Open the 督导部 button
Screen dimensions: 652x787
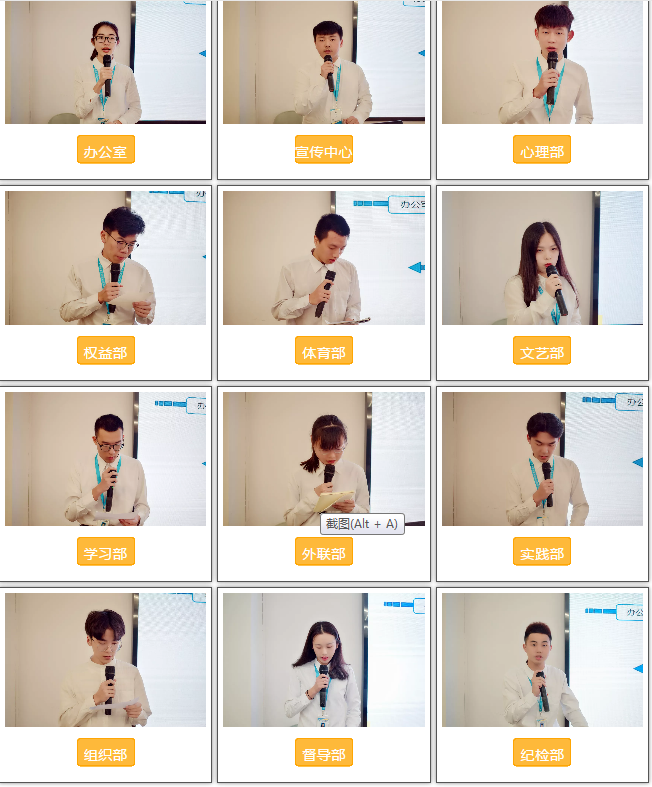point(324,753)
